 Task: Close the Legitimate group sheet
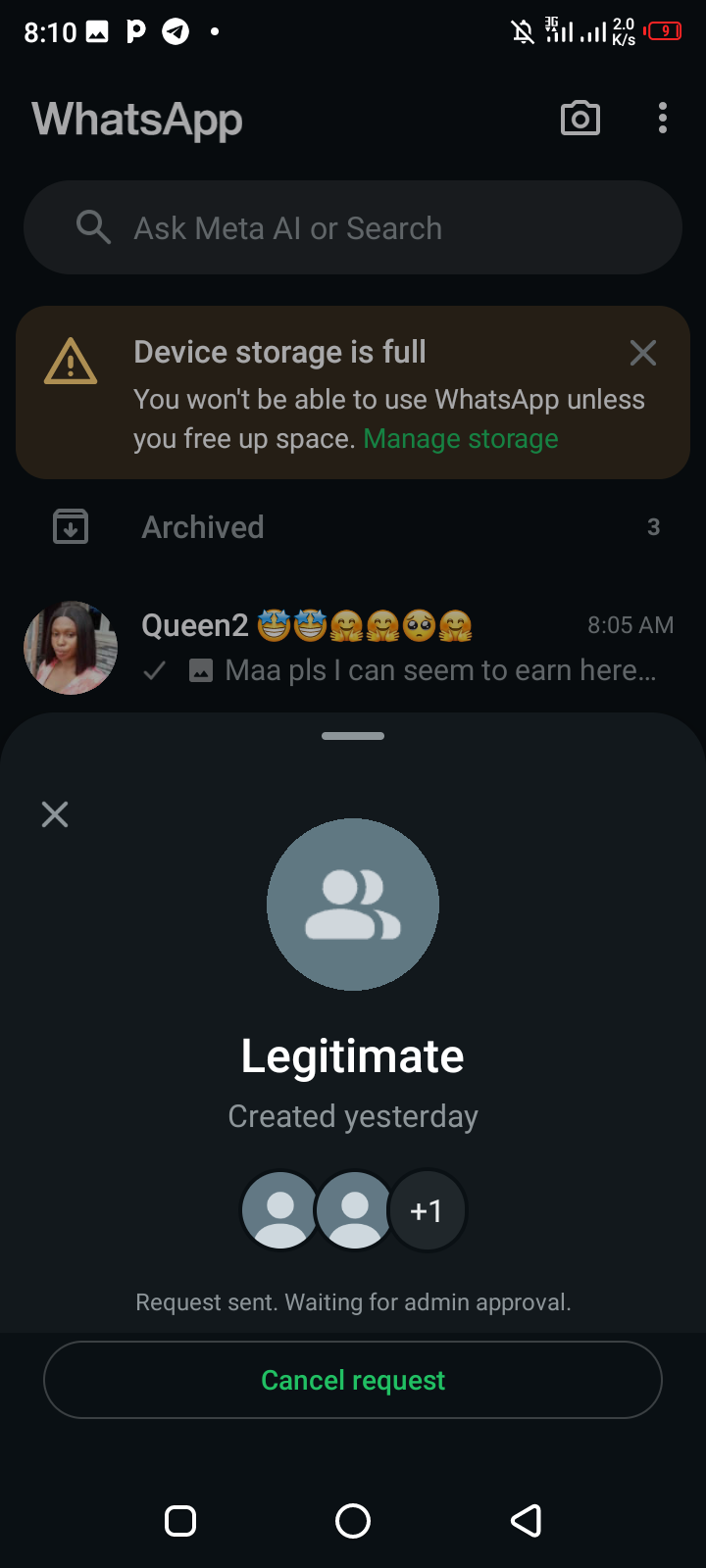tap(55, 814)
